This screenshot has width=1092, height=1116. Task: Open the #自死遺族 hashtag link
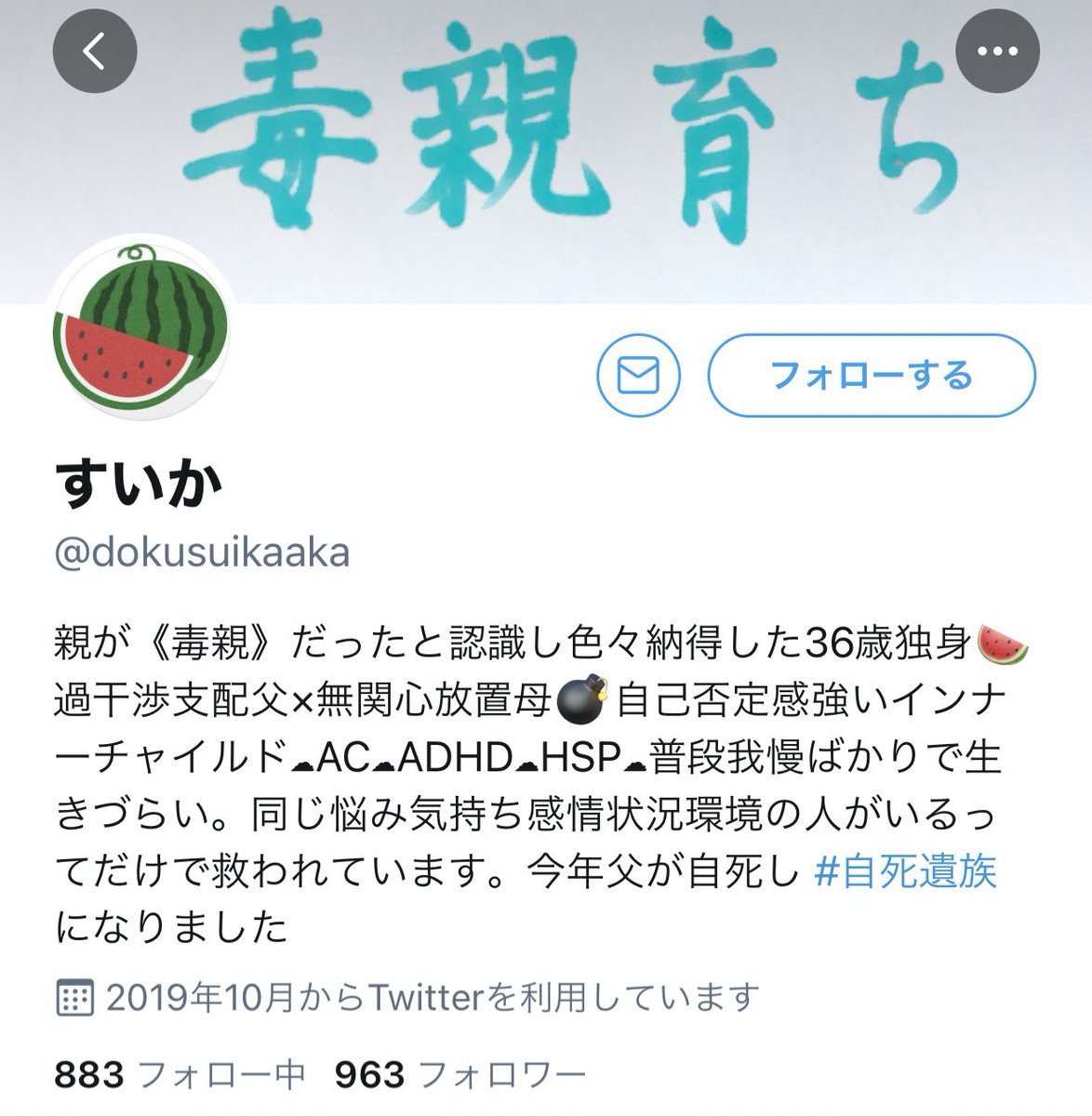905,872
